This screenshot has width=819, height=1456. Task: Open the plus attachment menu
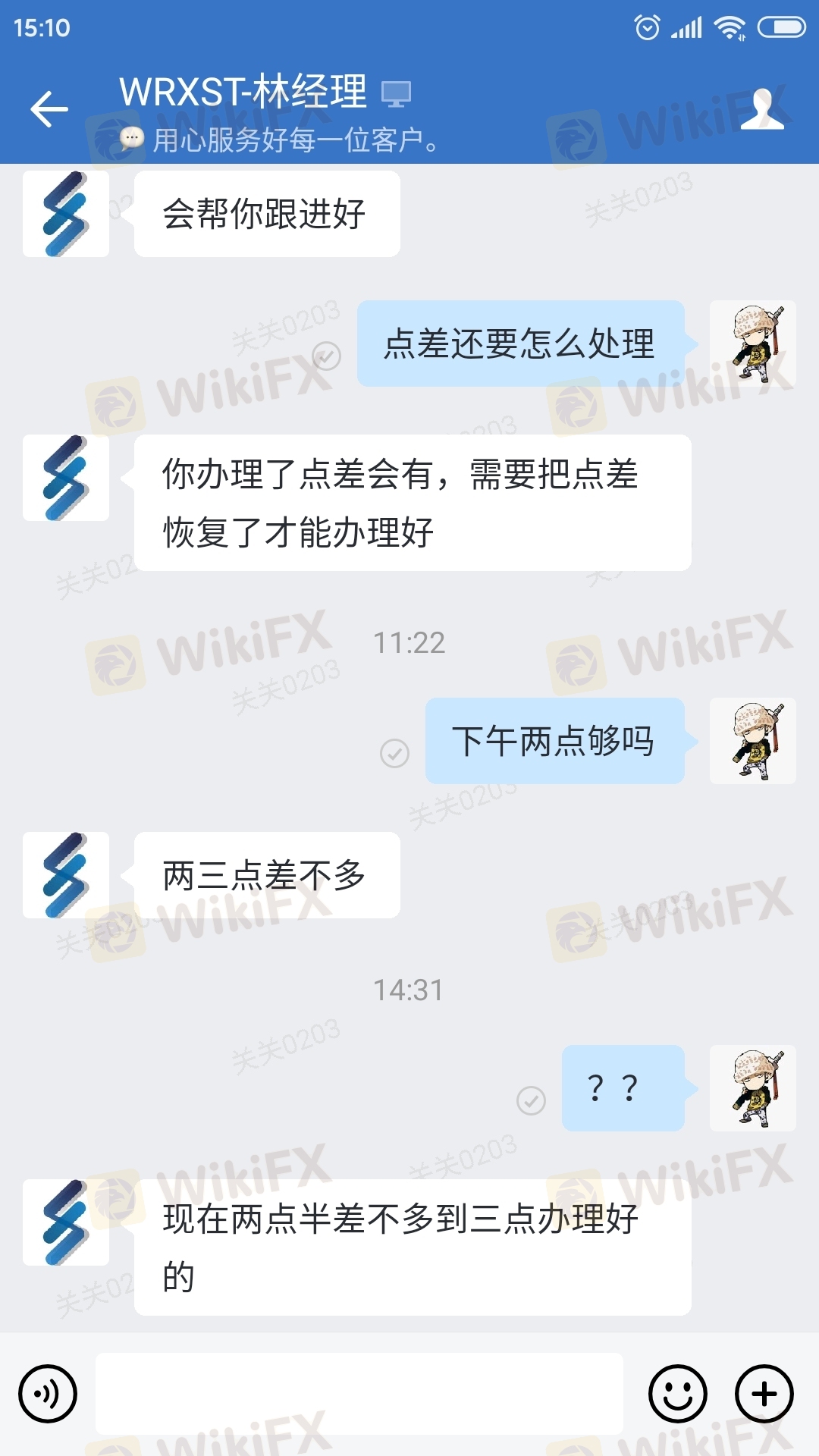764,1394
